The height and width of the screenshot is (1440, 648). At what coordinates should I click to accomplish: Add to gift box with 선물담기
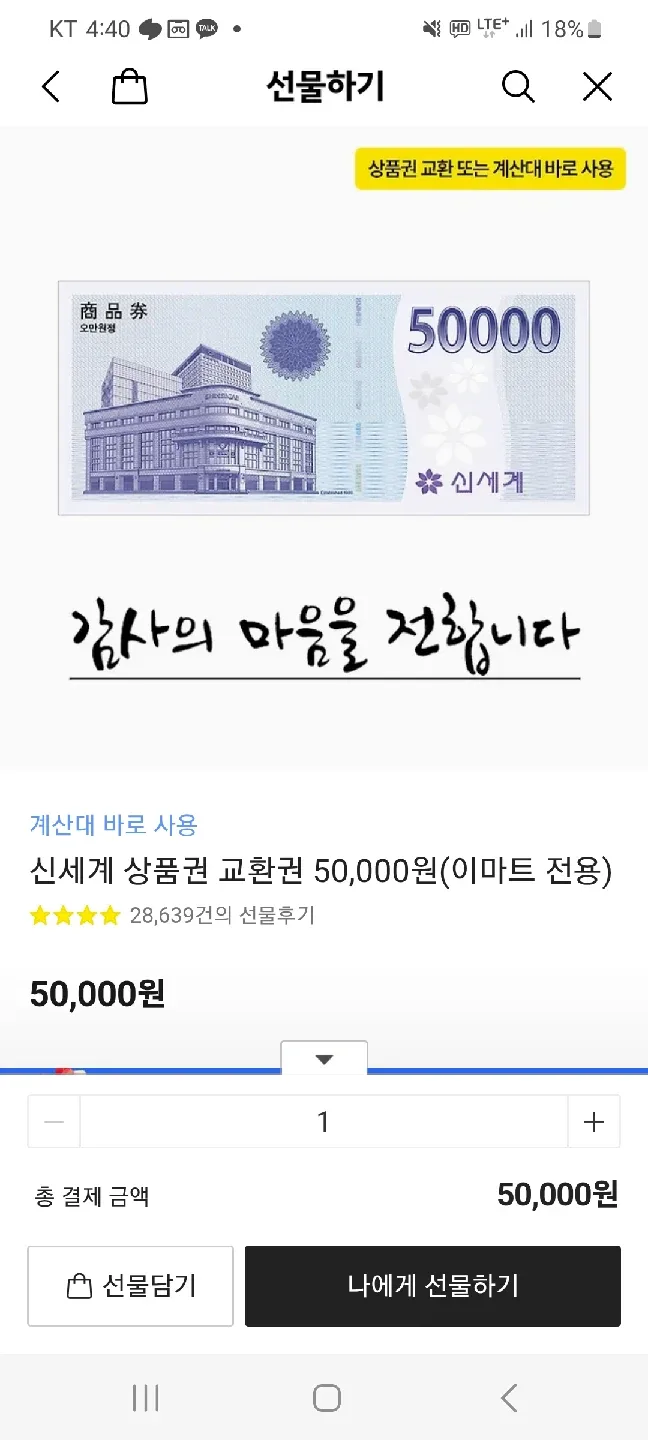pyautogui.click(x=130, y=1286)
